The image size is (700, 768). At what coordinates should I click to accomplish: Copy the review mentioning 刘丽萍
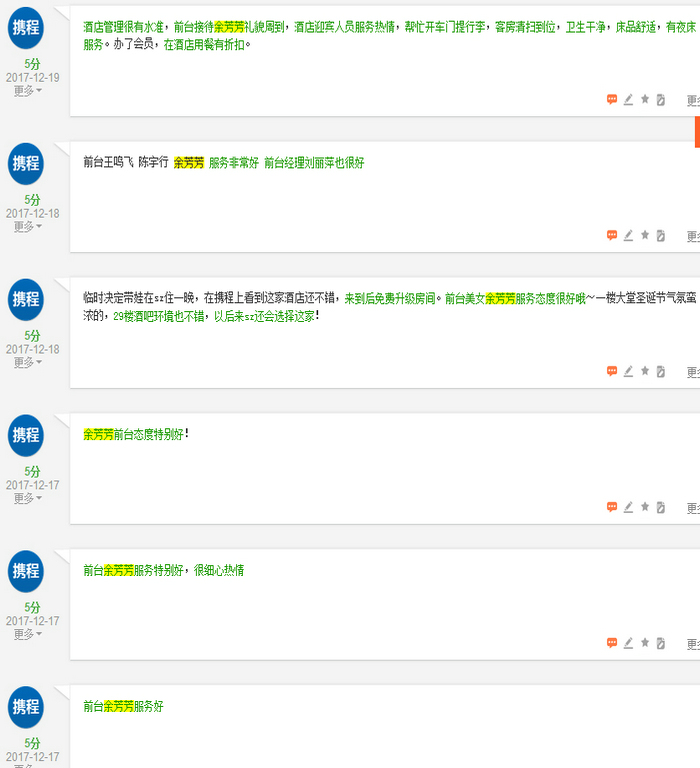(661, 236)
